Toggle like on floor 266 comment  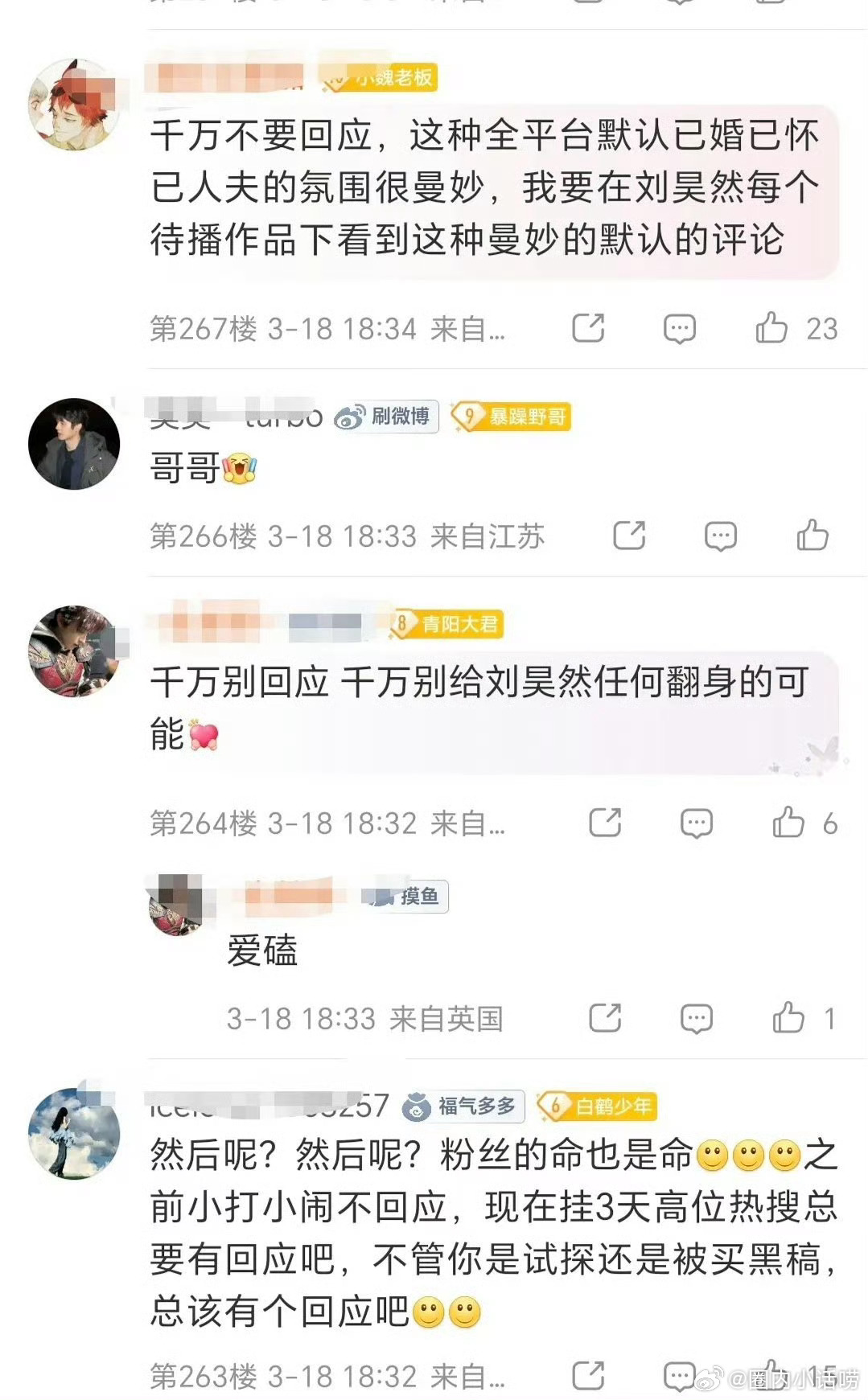point(814,534)
